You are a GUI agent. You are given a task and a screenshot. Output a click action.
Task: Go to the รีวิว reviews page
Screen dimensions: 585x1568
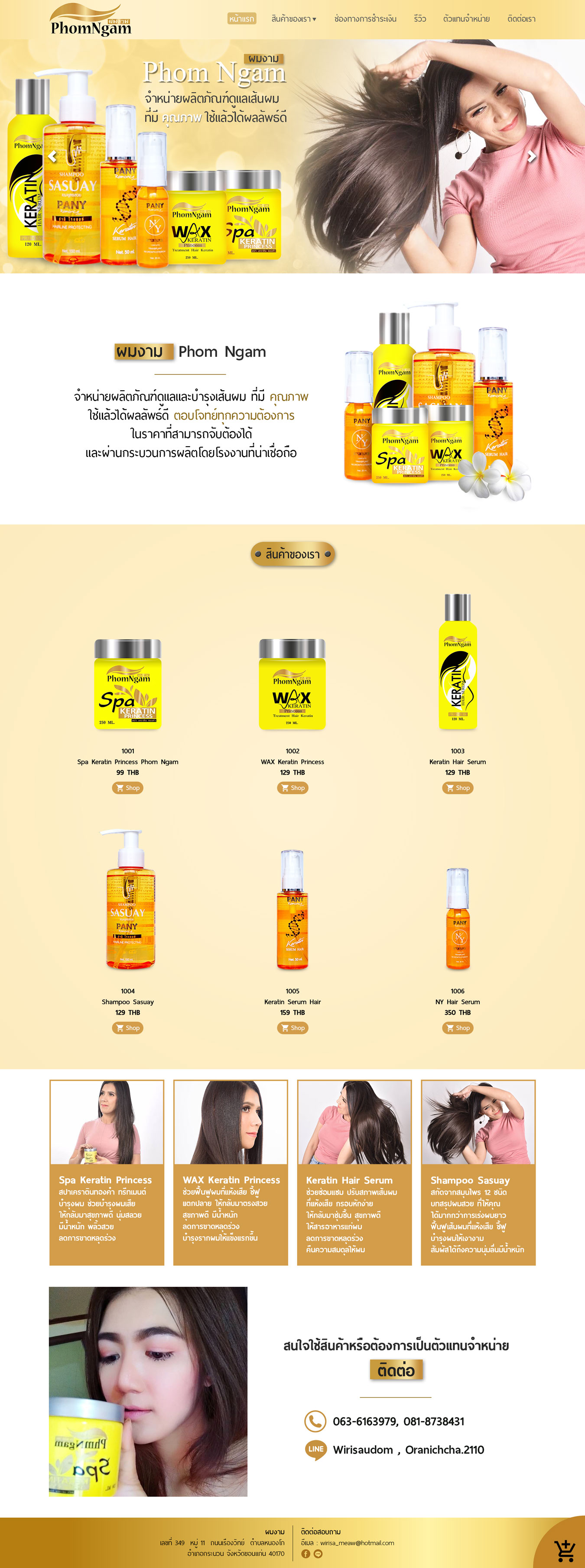419,19
